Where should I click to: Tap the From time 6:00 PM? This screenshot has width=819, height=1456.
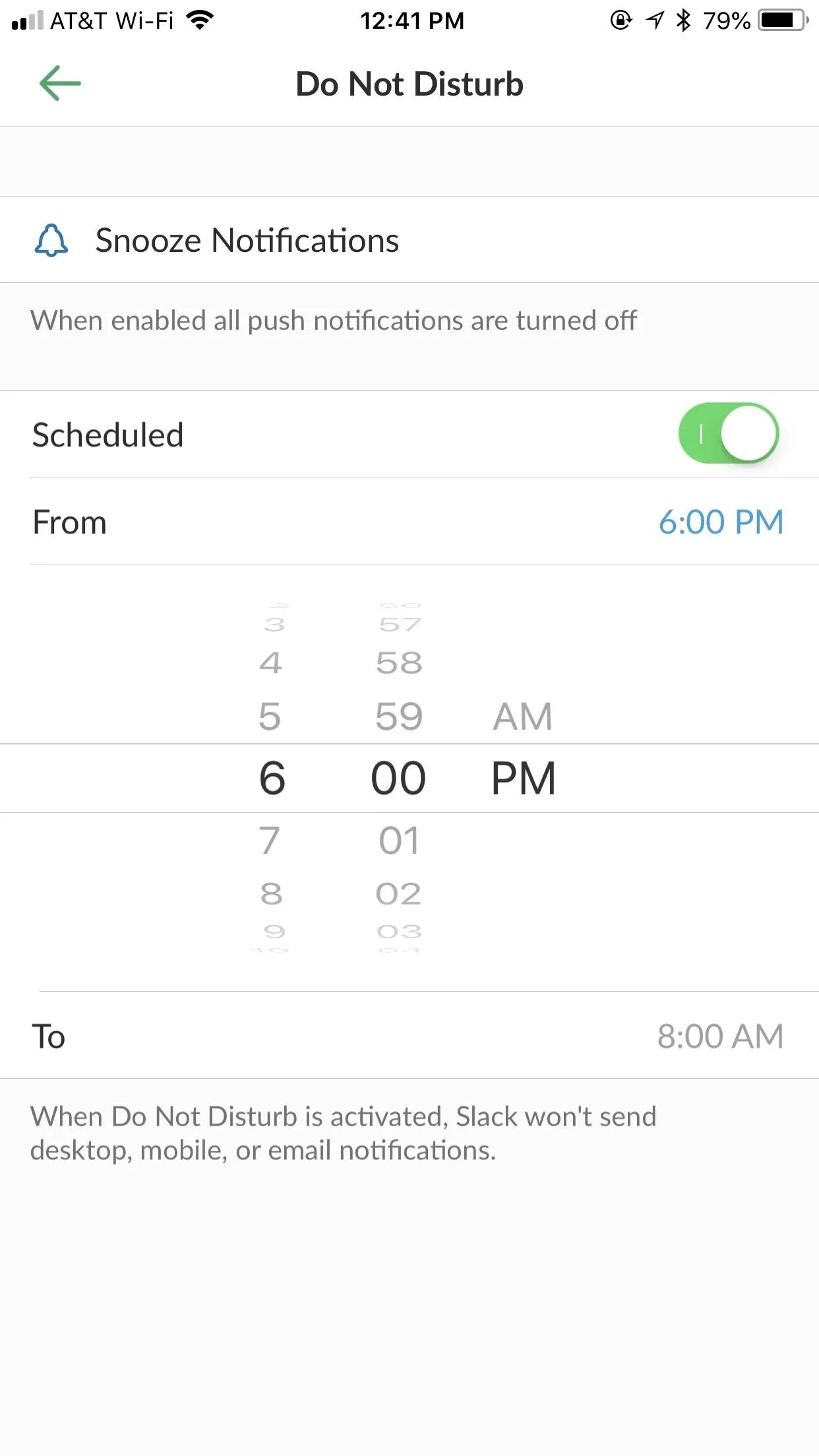[x=721, y=522]
